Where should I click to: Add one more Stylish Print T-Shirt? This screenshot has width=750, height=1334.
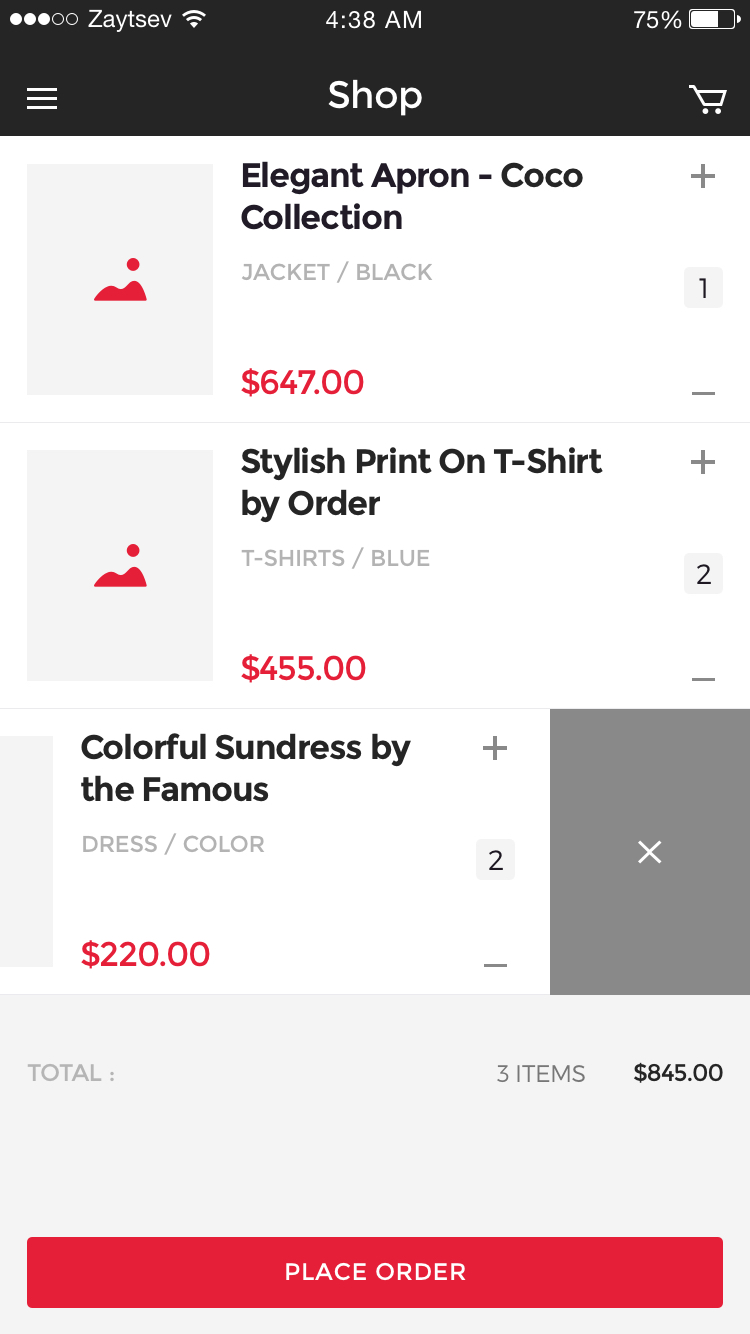703,462
